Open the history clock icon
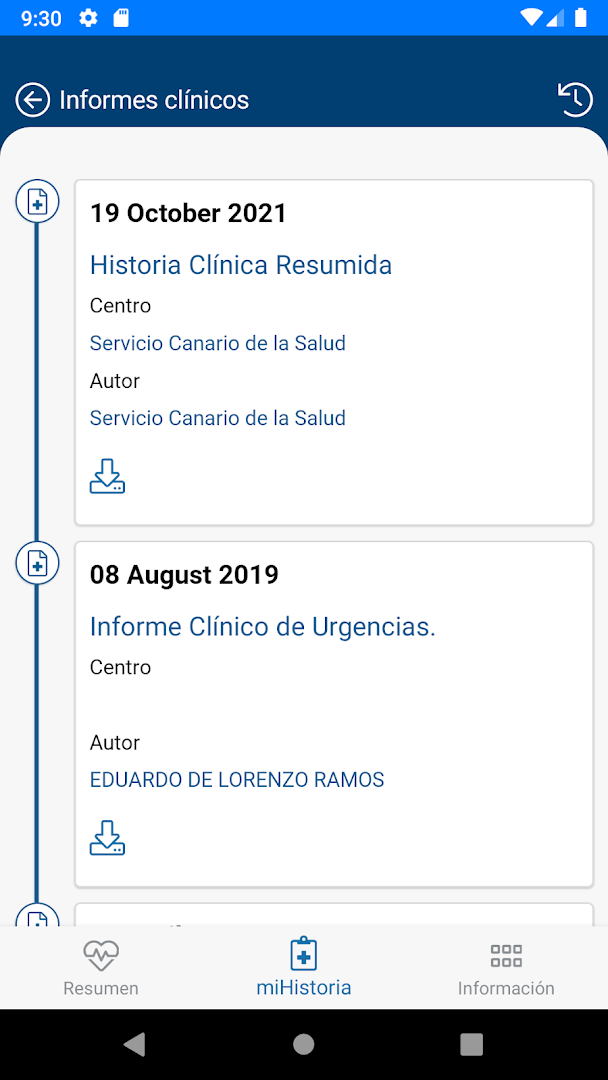This screenshot has height=1080, width=608. click(575, 99)
